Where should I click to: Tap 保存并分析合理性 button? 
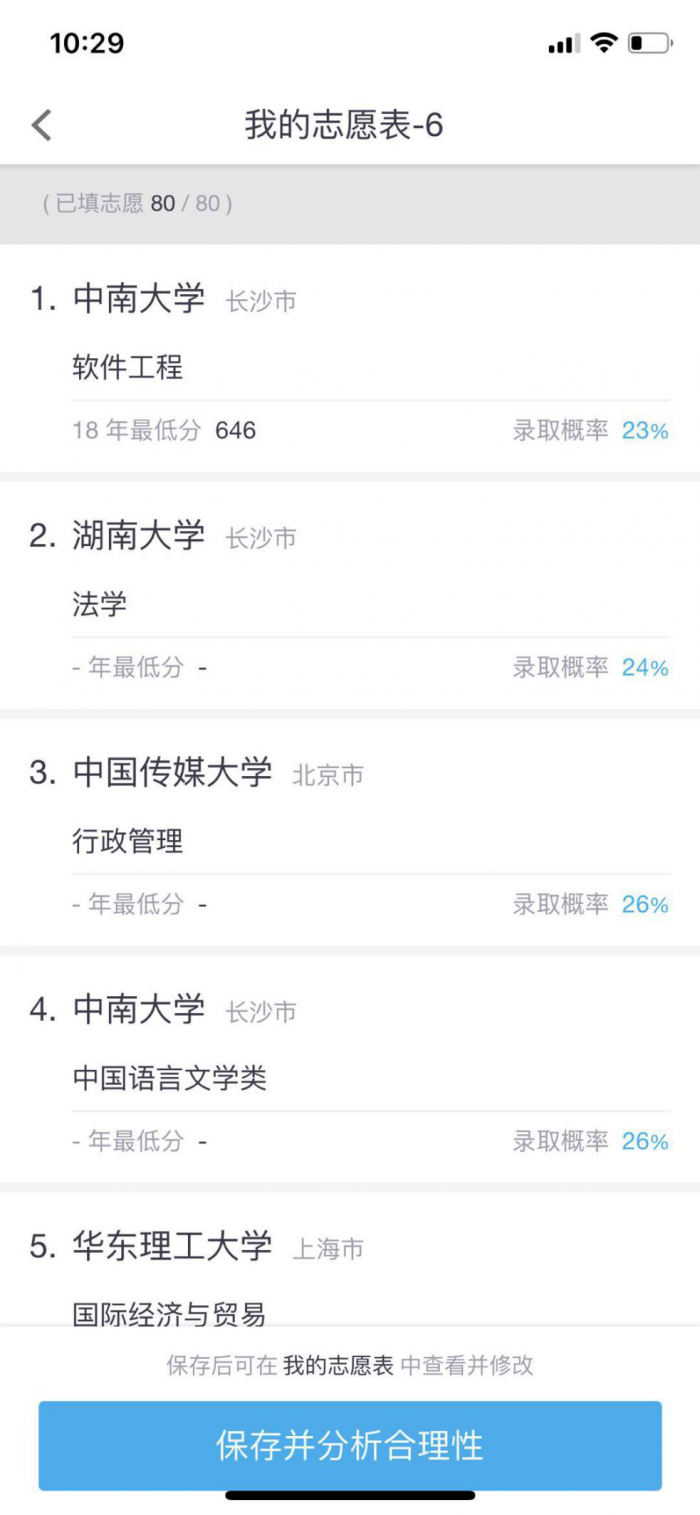point(350,1445)
